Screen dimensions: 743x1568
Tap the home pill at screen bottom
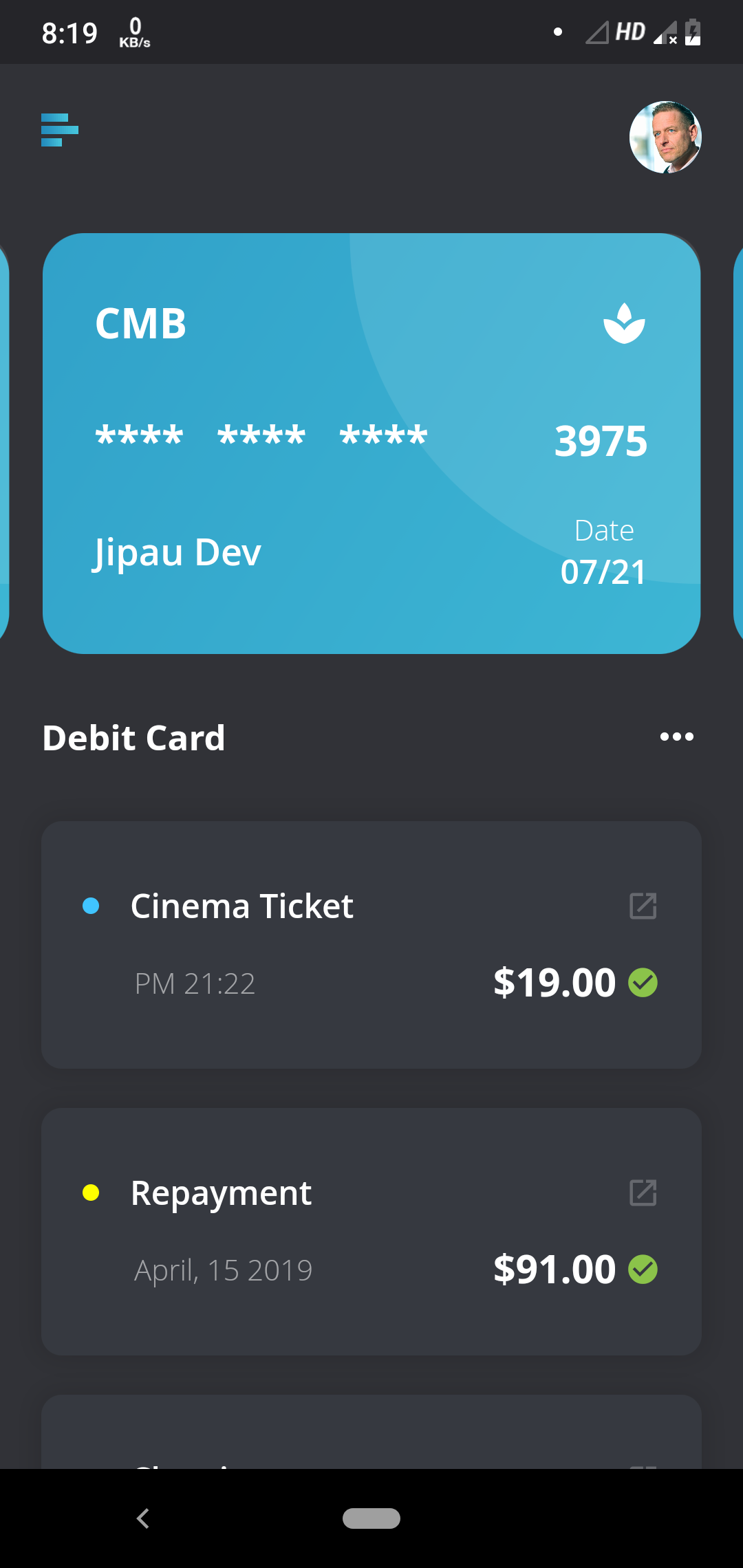371,1518
